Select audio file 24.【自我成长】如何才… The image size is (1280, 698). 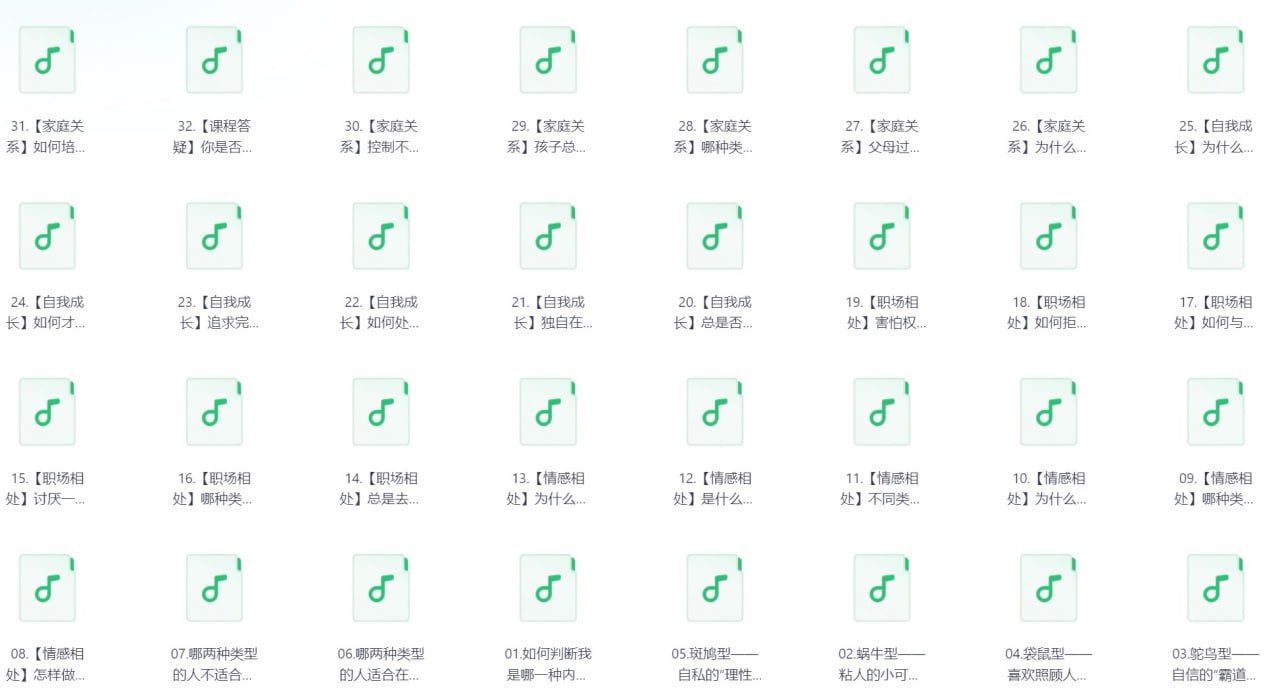[47, 237]
